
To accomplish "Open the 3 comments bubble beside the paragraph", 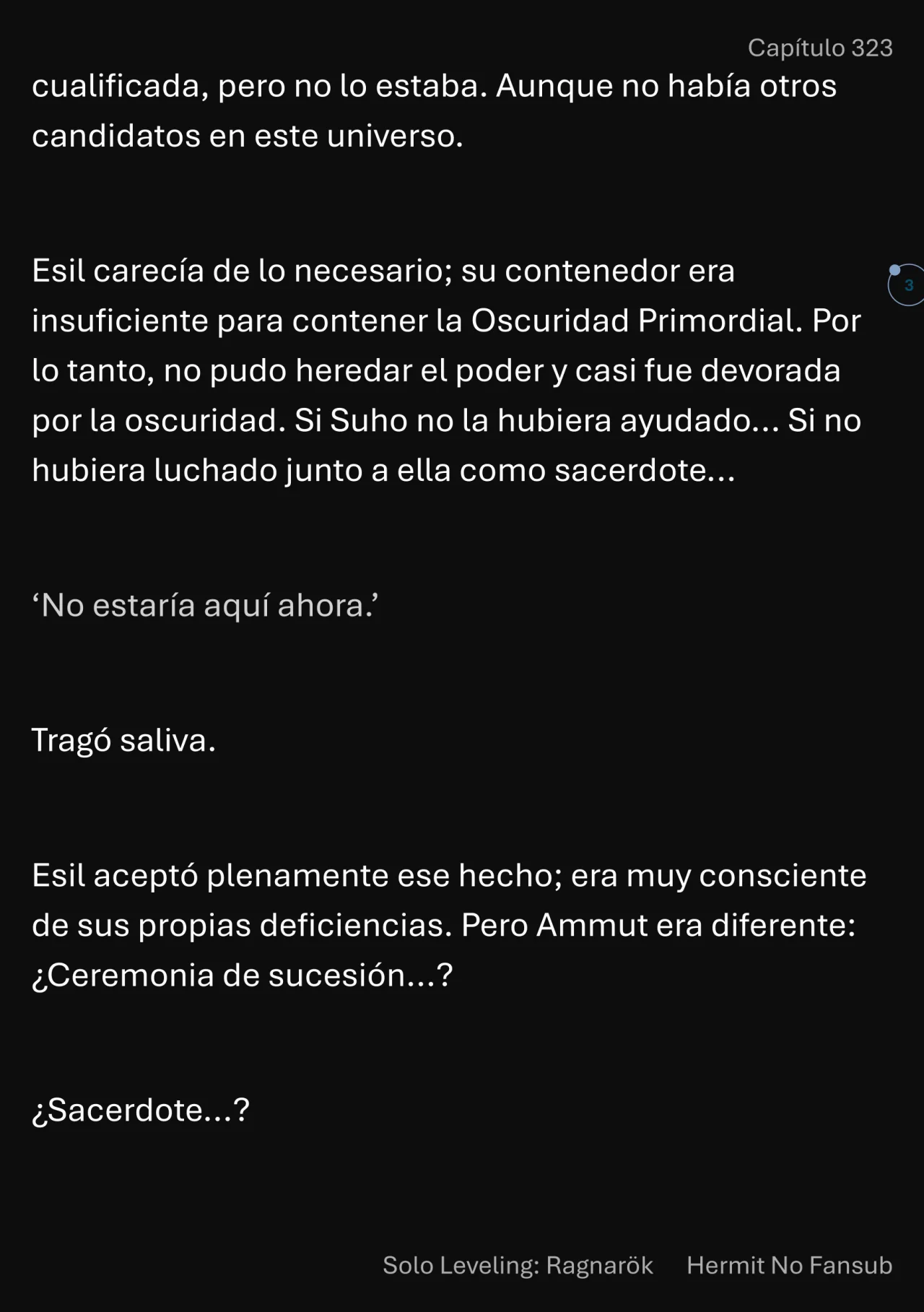I will [x=908, y=285].
